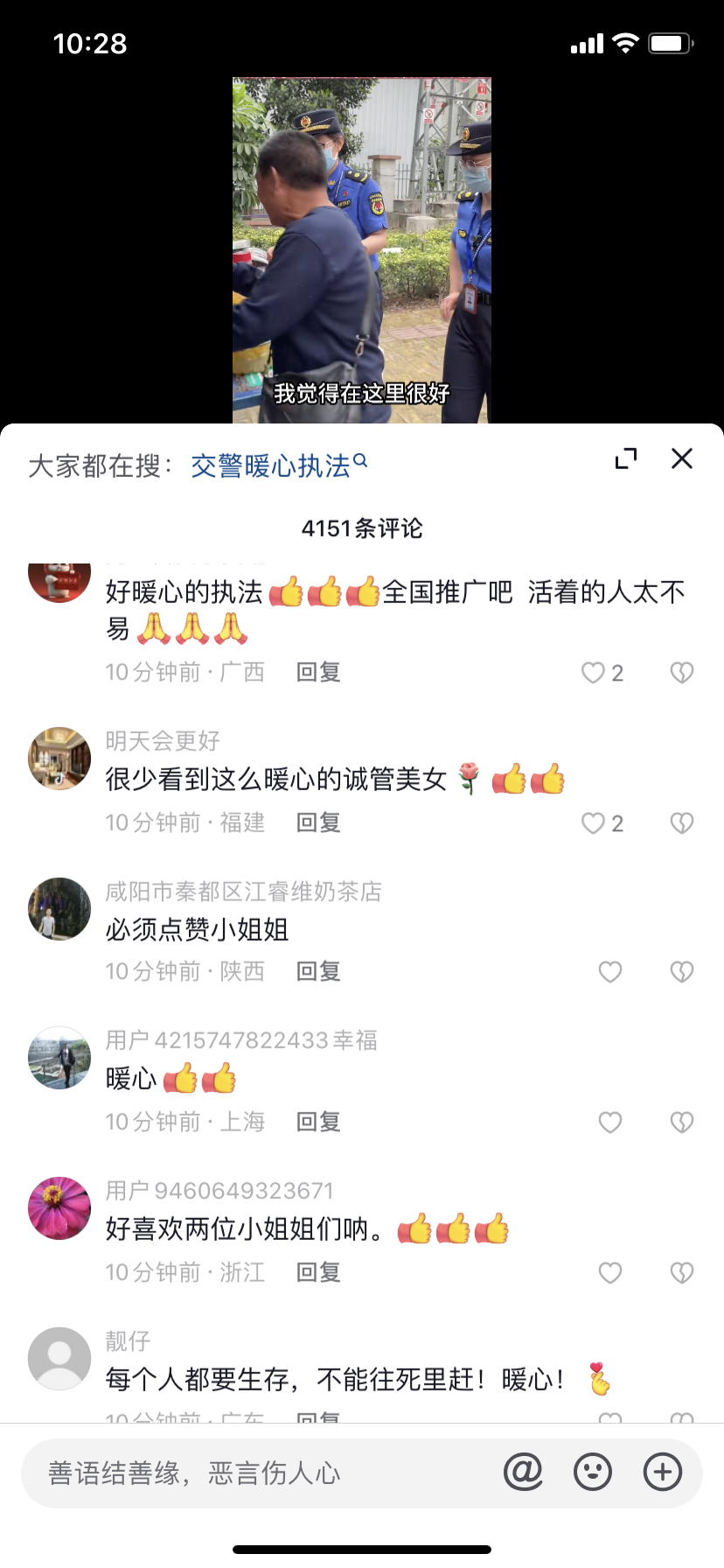Expand comments panel to full screen
The width and height of the screenshot is (724, 1568).
pyautogui.click(x=626, y=458)
